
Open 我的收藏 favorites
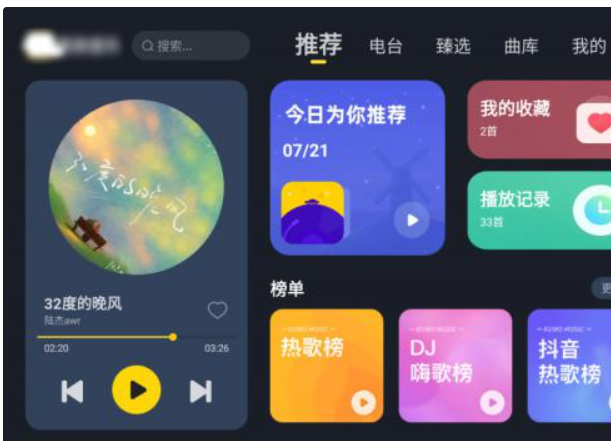pos(538,119)
